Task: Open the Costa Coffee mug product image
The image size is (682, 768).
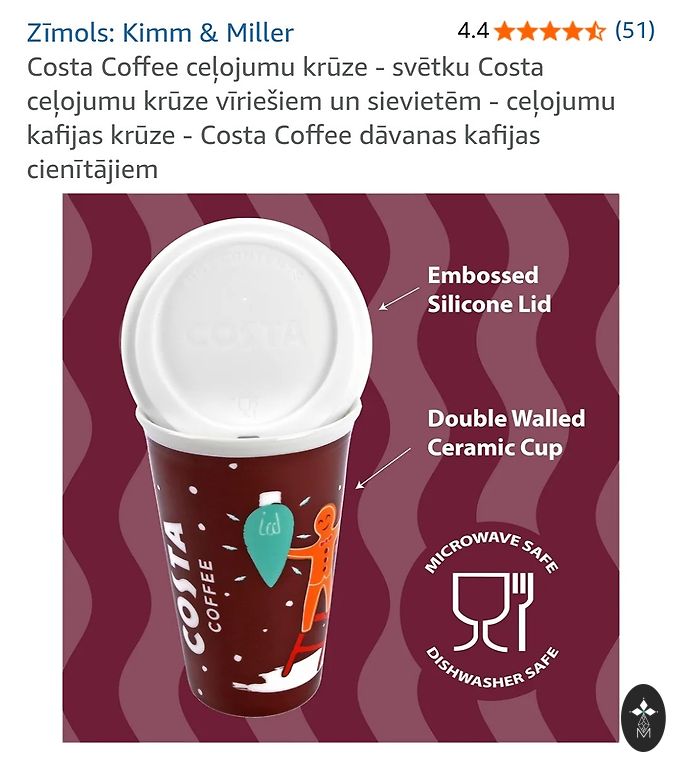Action: [x=340, y=467]
